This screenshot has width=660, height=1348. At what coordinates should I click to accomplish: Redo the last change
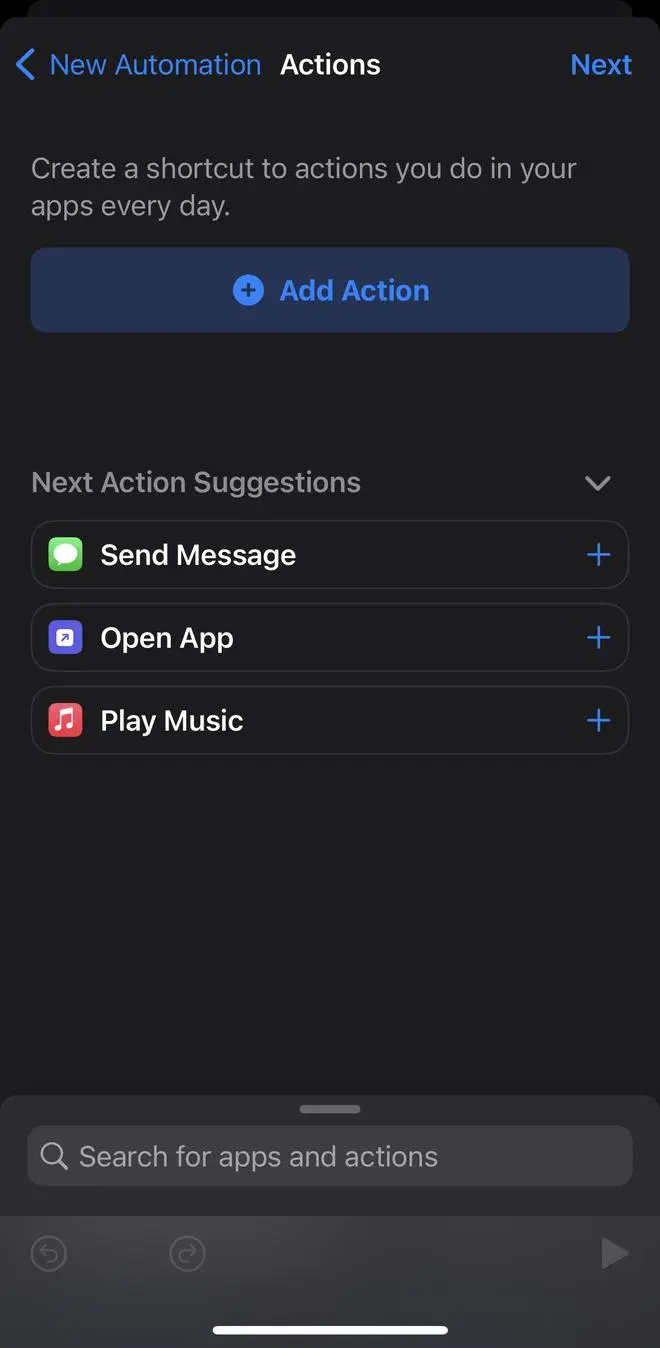point(187,1253)
